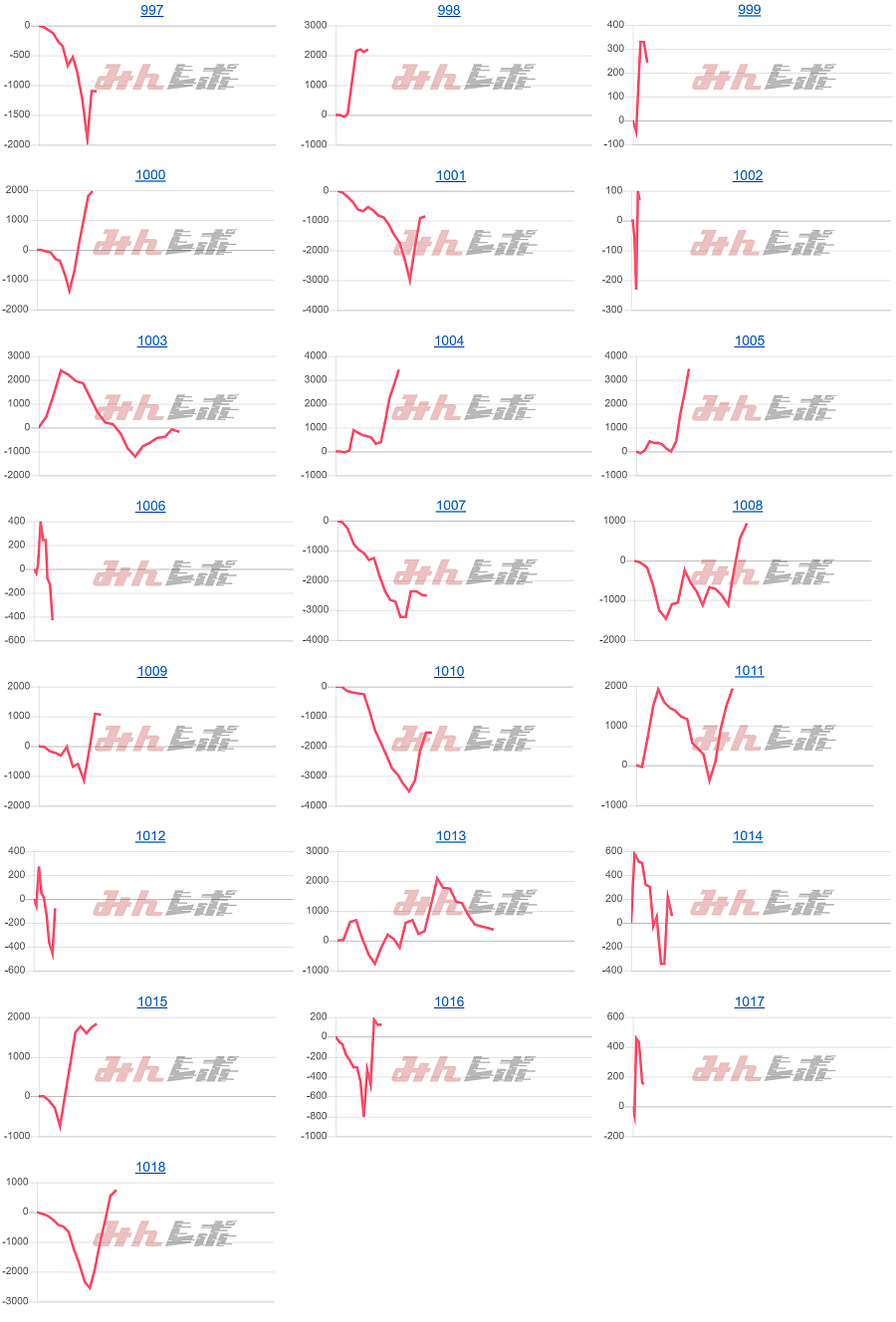The height and width of the screenshot is (1322, 896).
Task: Open the 1016 link
Action: pos(449,1001)
